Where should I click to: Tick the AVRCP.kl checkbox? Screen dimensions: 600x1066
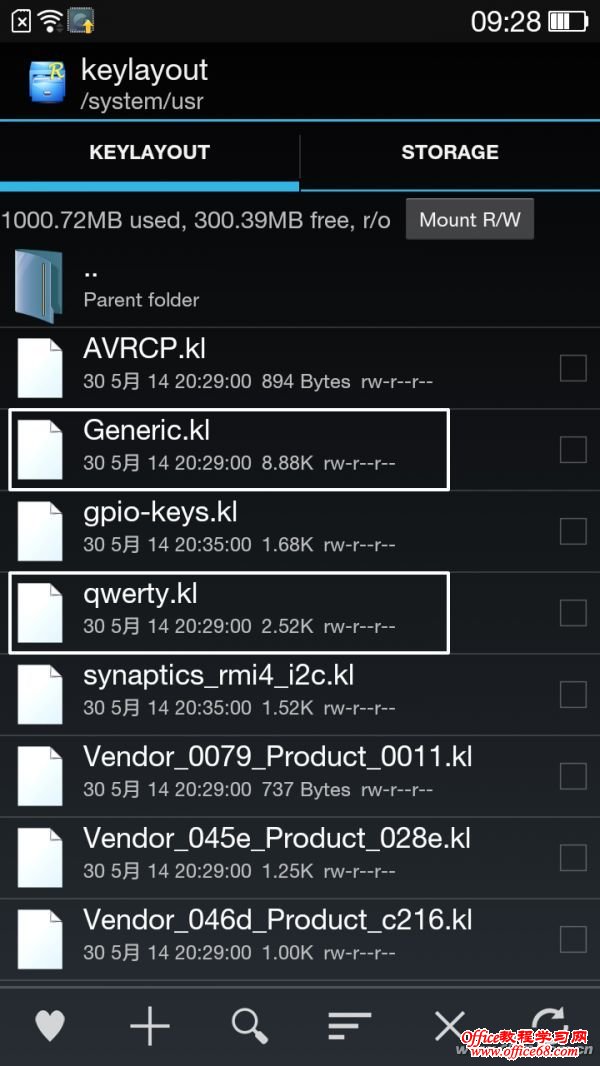[573, 369]
